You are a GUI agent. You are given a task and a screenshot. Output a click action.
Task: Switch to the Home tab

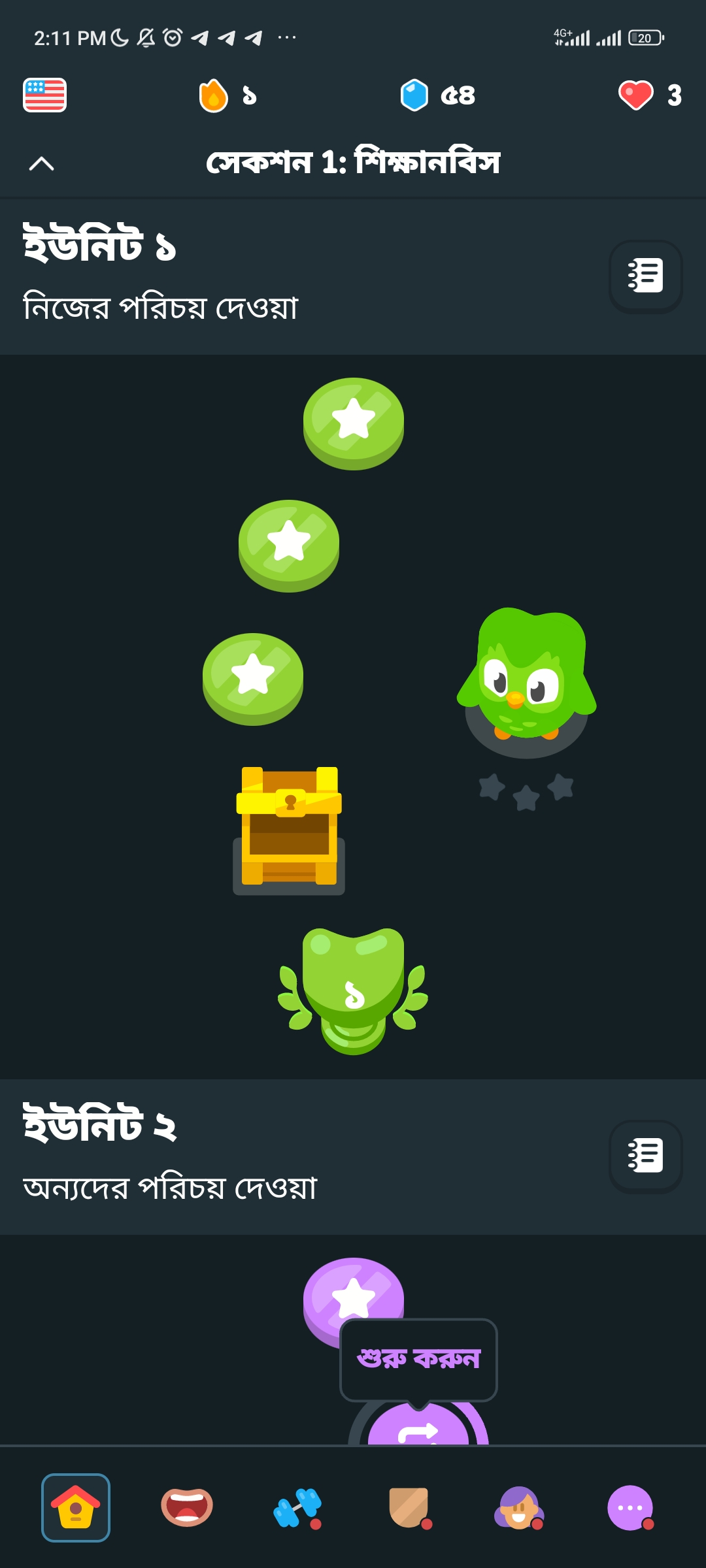[76, 1507]
